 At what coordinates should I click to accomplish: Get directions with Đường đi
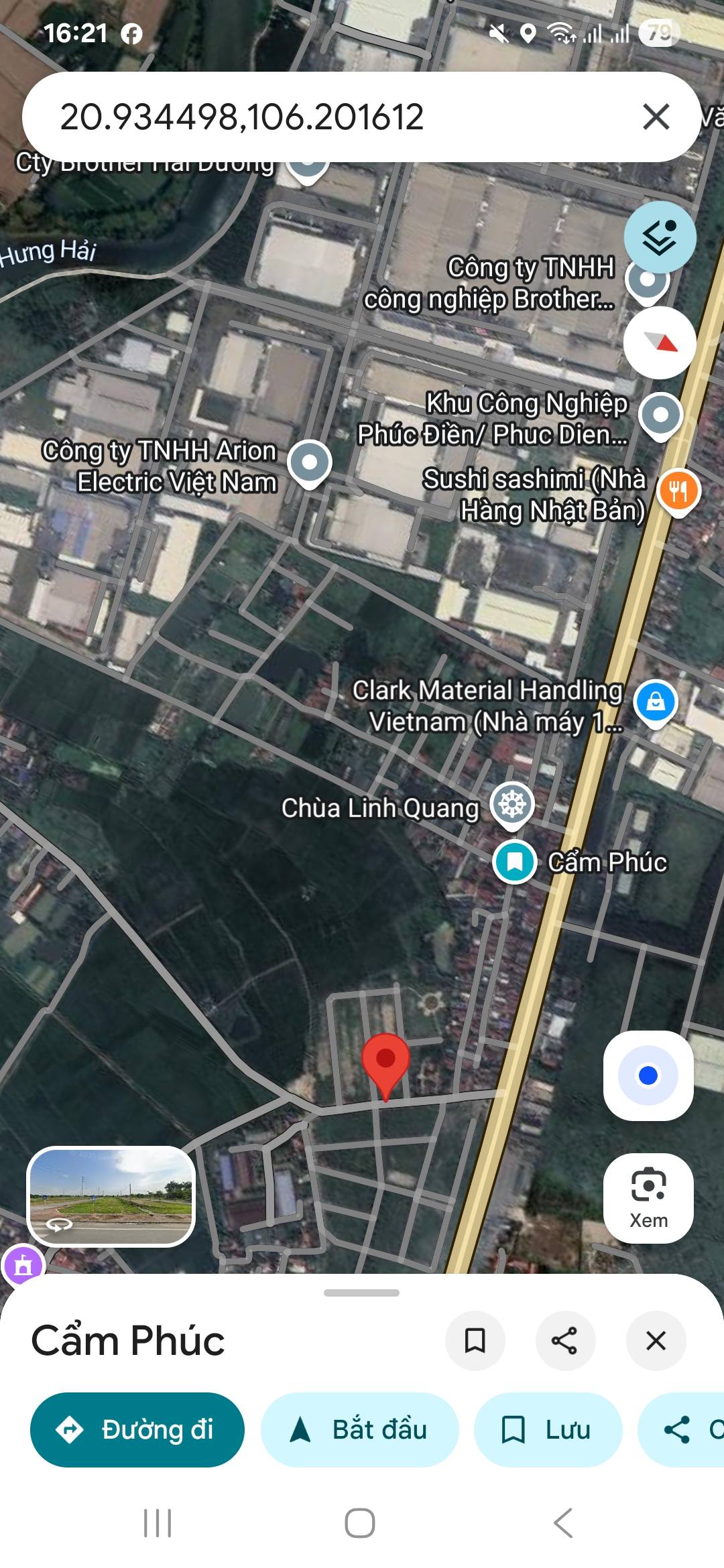[x=137, y=1429]
